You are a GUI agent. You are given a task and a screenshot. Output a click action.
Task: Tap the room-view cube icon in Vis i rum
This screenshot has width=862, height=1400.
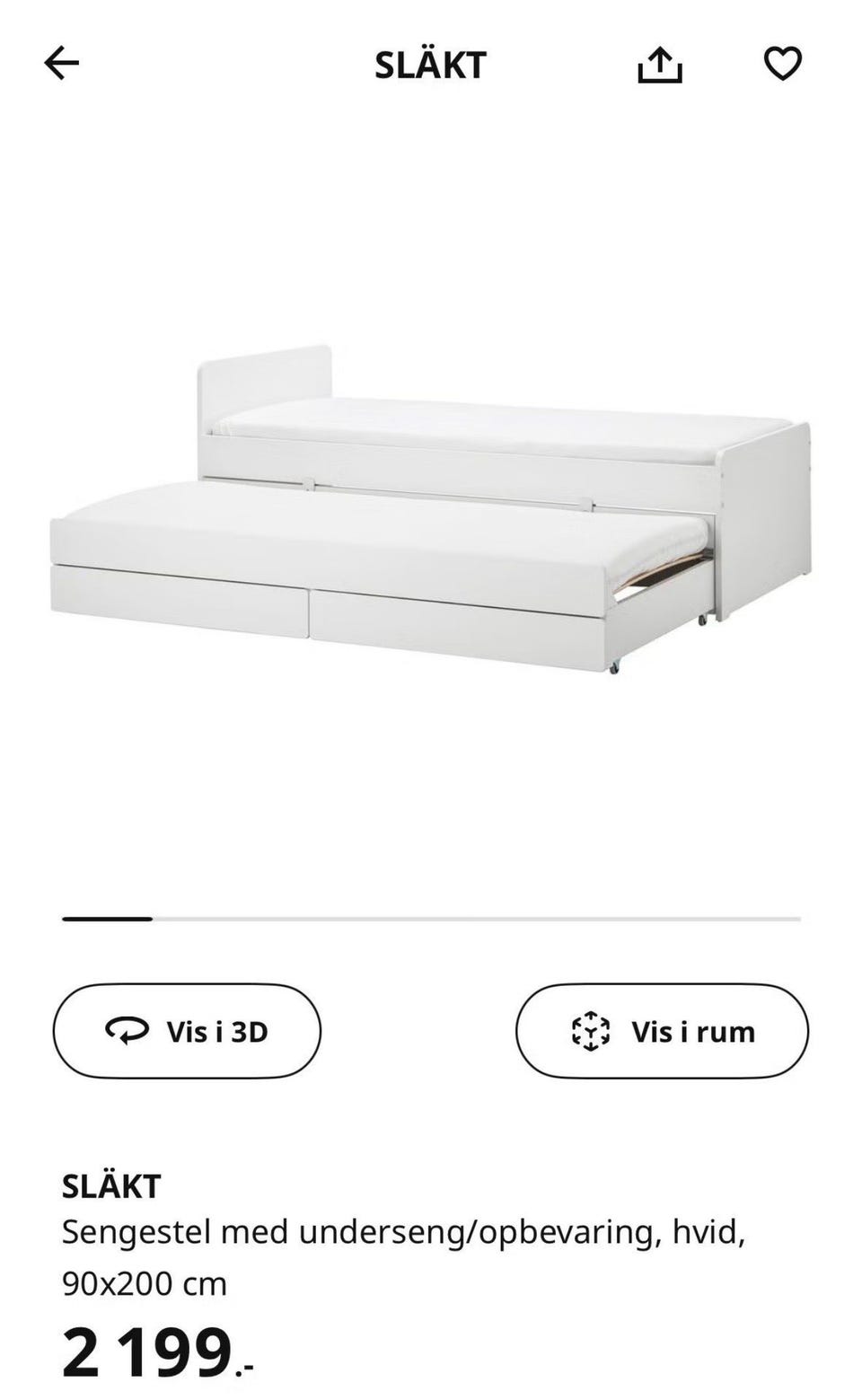pyautogui.click(x=593, y=1031)
